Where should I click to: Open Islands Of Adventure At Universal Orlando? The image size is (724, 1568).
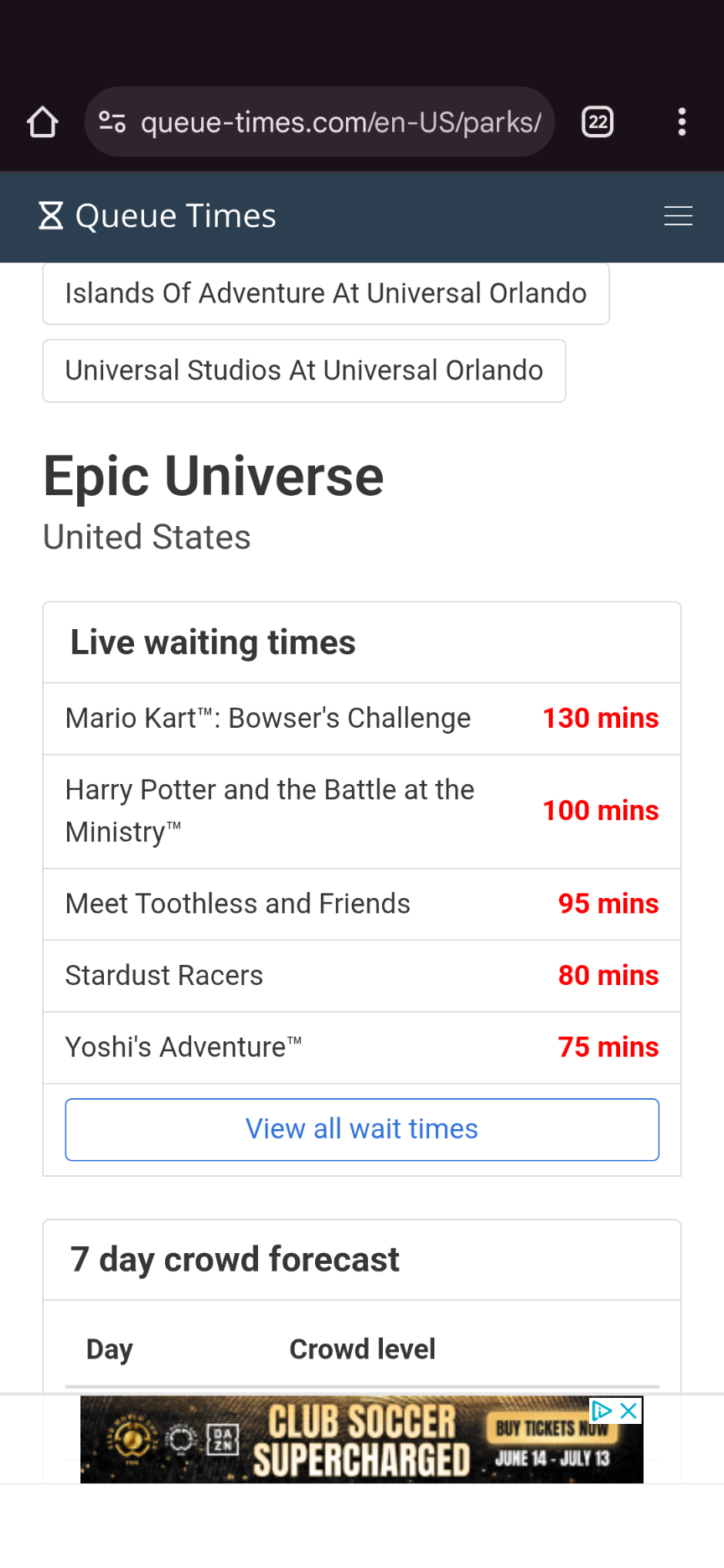tap(326, 293)
